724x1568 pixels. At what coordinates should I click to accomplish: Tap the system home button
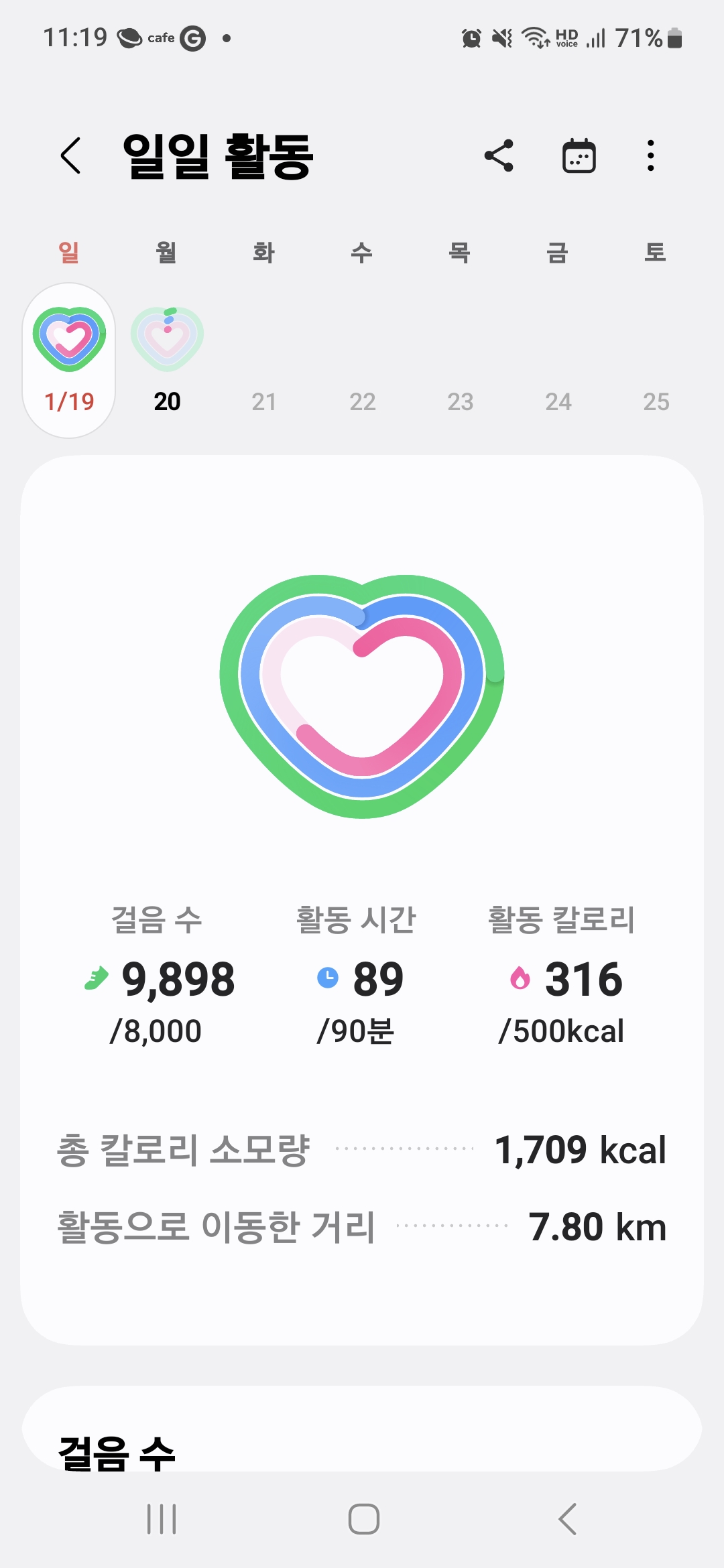pos(363,1519)
